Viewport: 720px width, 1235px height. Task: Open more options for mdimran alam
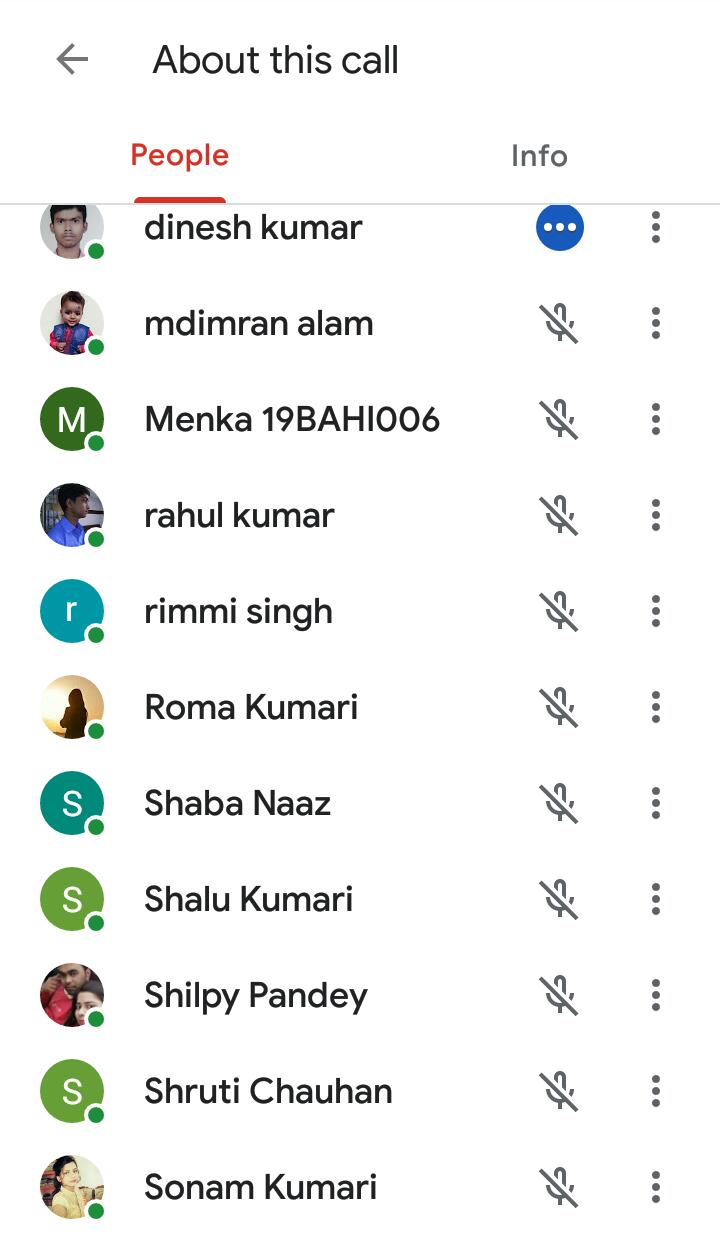[x=656, y=323]
